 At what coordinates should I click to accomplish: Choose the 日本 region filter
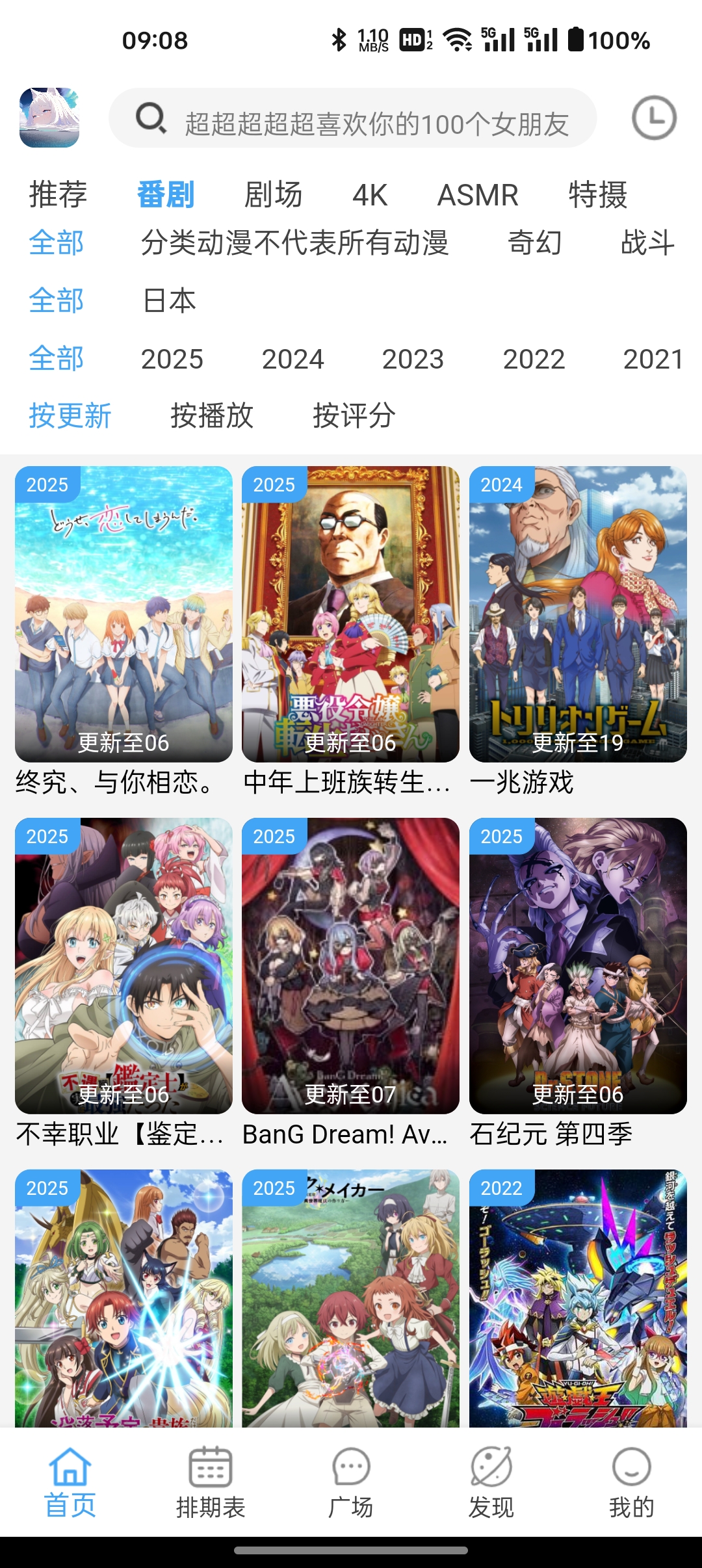169,301
